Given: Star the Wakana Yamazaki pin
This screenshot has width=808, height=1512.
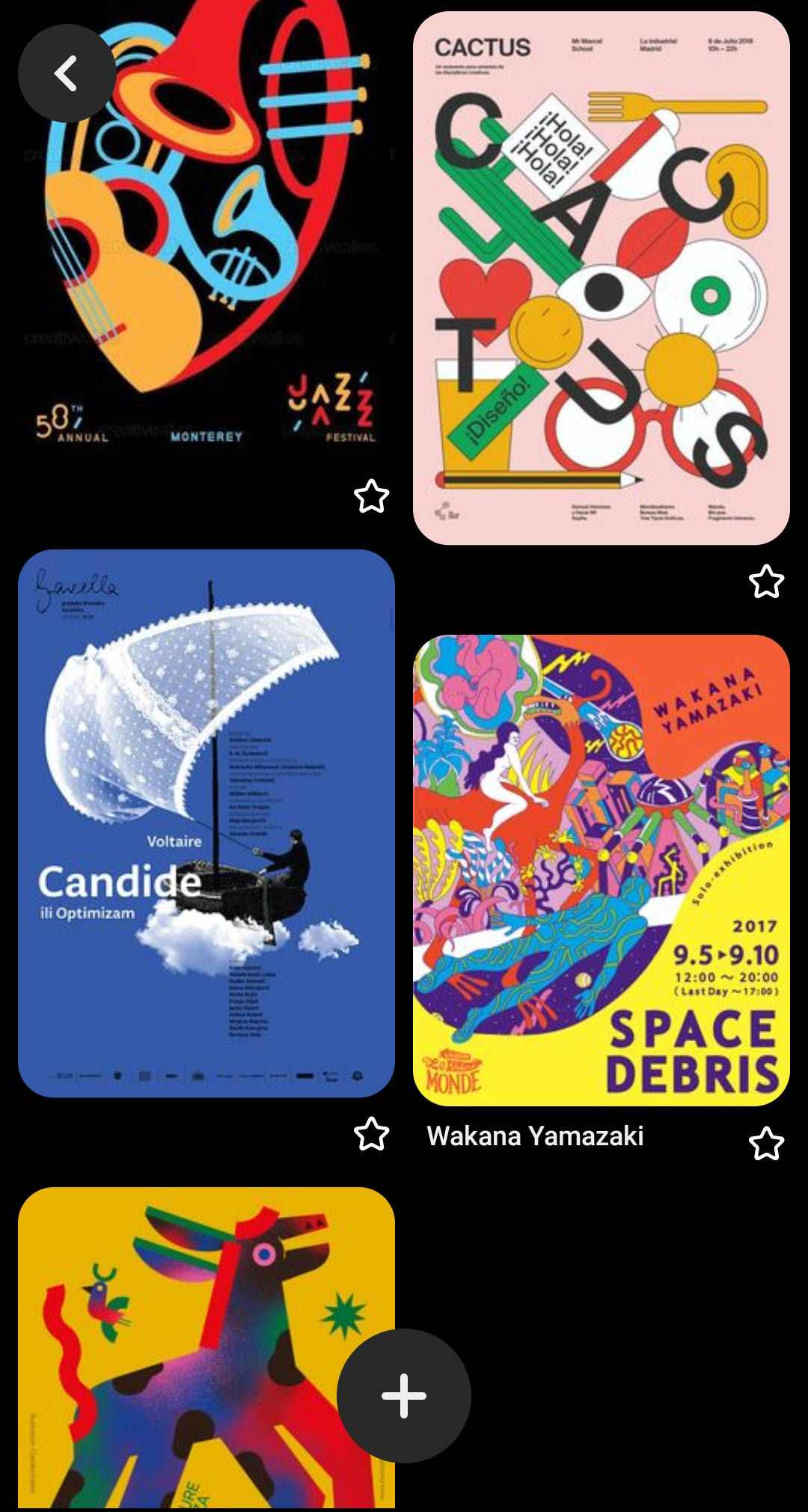Looking at the screenshot, I should pos(766,1143).
